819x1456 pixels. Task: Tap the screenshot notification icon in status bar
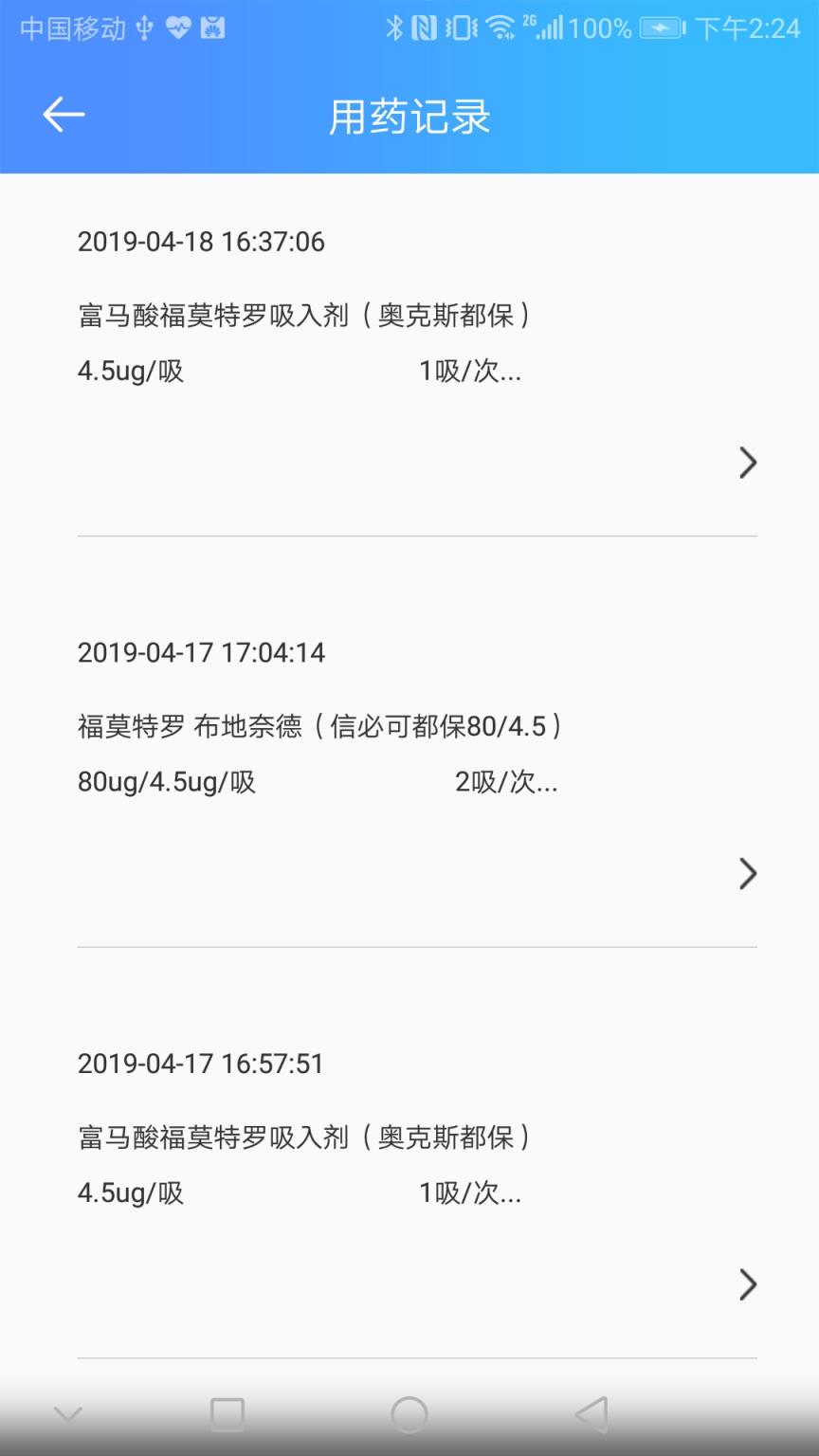point(214,29)
